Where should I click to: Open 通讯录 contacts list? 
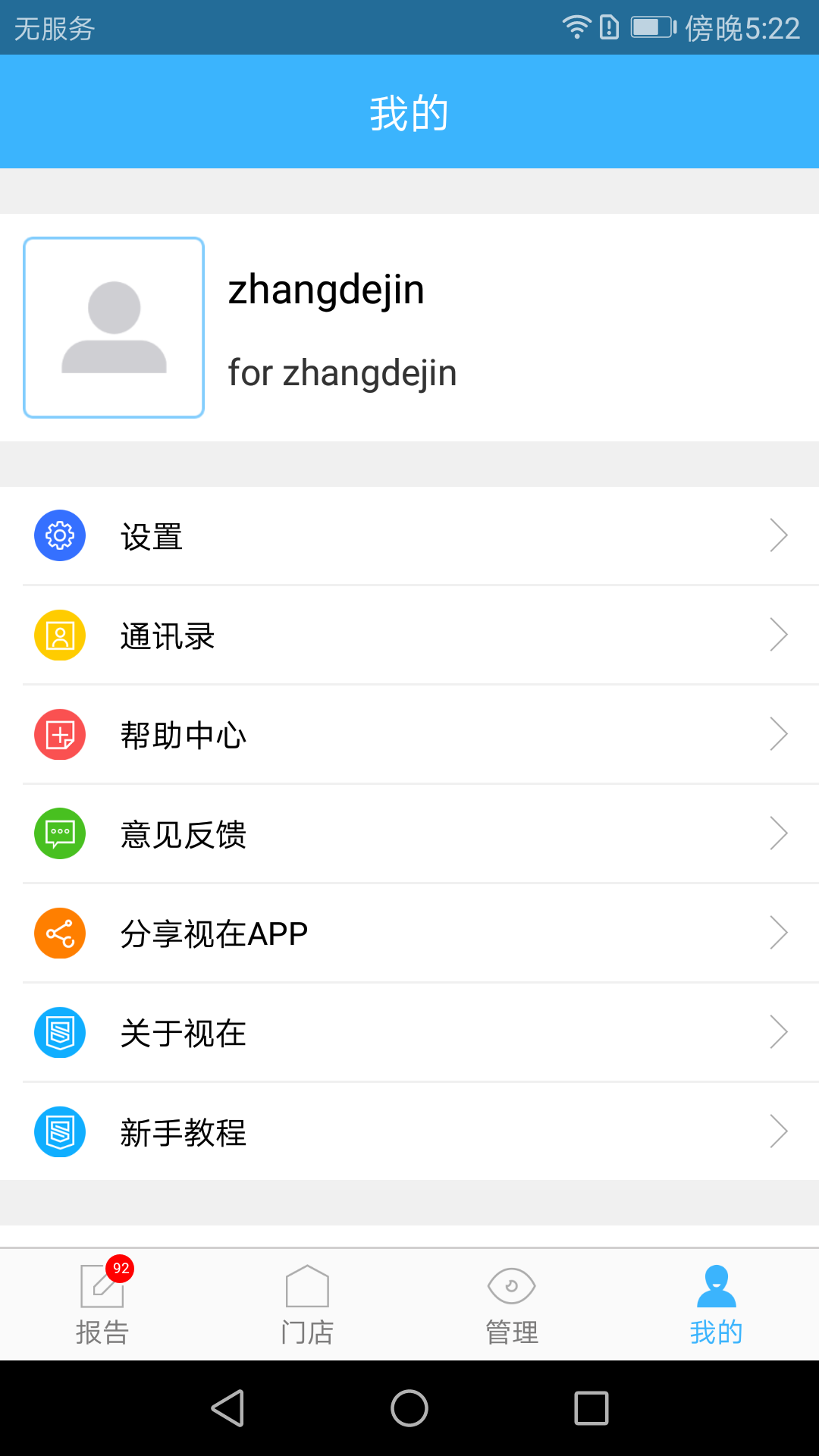click(409, 635)
